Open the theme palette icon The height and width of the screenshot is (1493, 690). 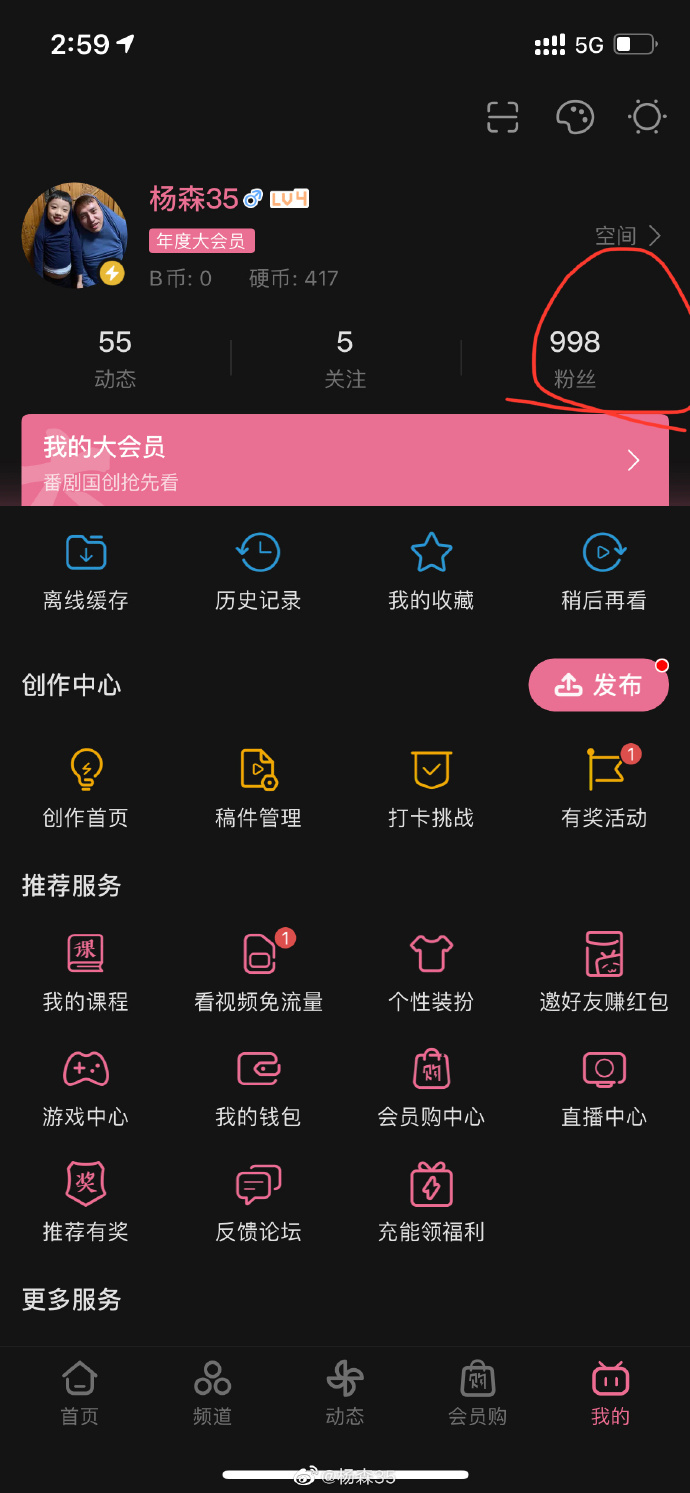point(575,117)
